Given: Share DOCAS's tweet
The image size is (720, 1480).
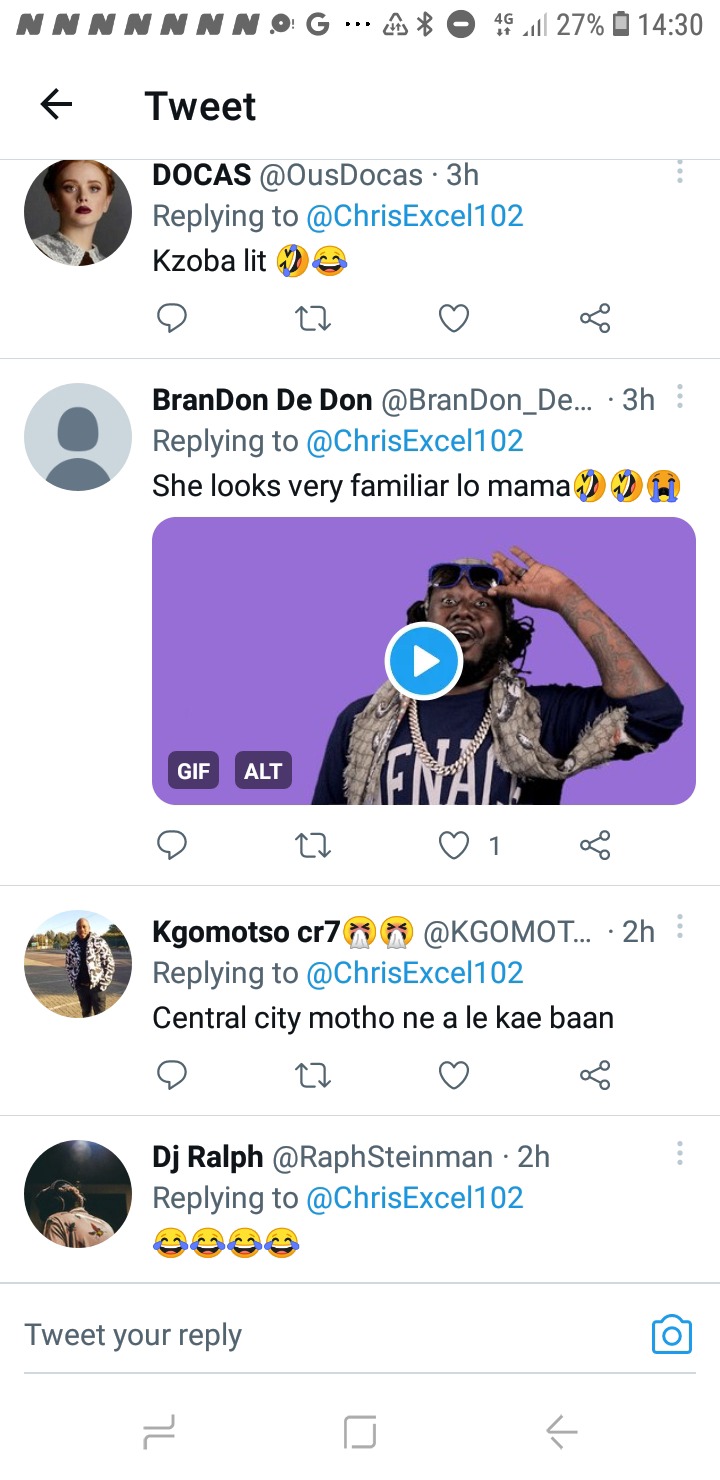Looking at the screenshot, I should [595, 319].
